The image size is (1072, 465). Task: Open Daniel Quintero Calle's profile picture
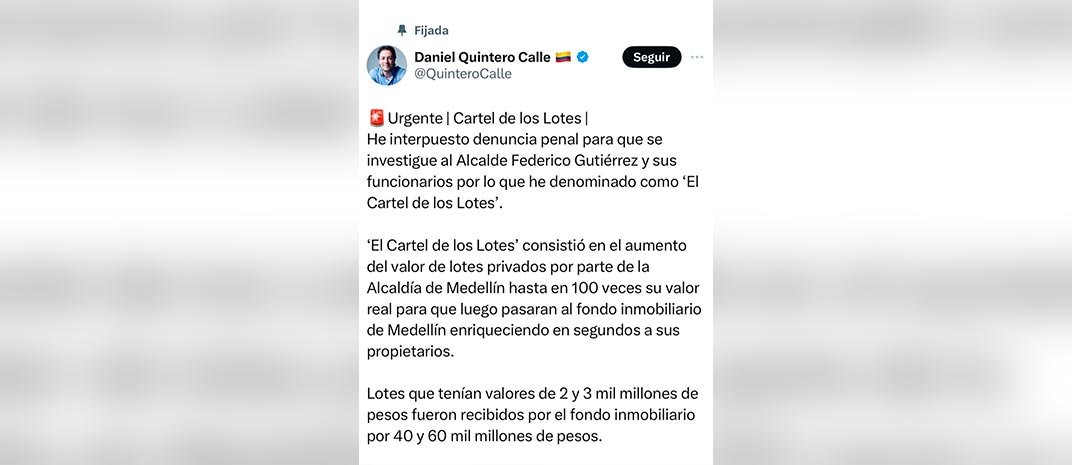point(386,65)
